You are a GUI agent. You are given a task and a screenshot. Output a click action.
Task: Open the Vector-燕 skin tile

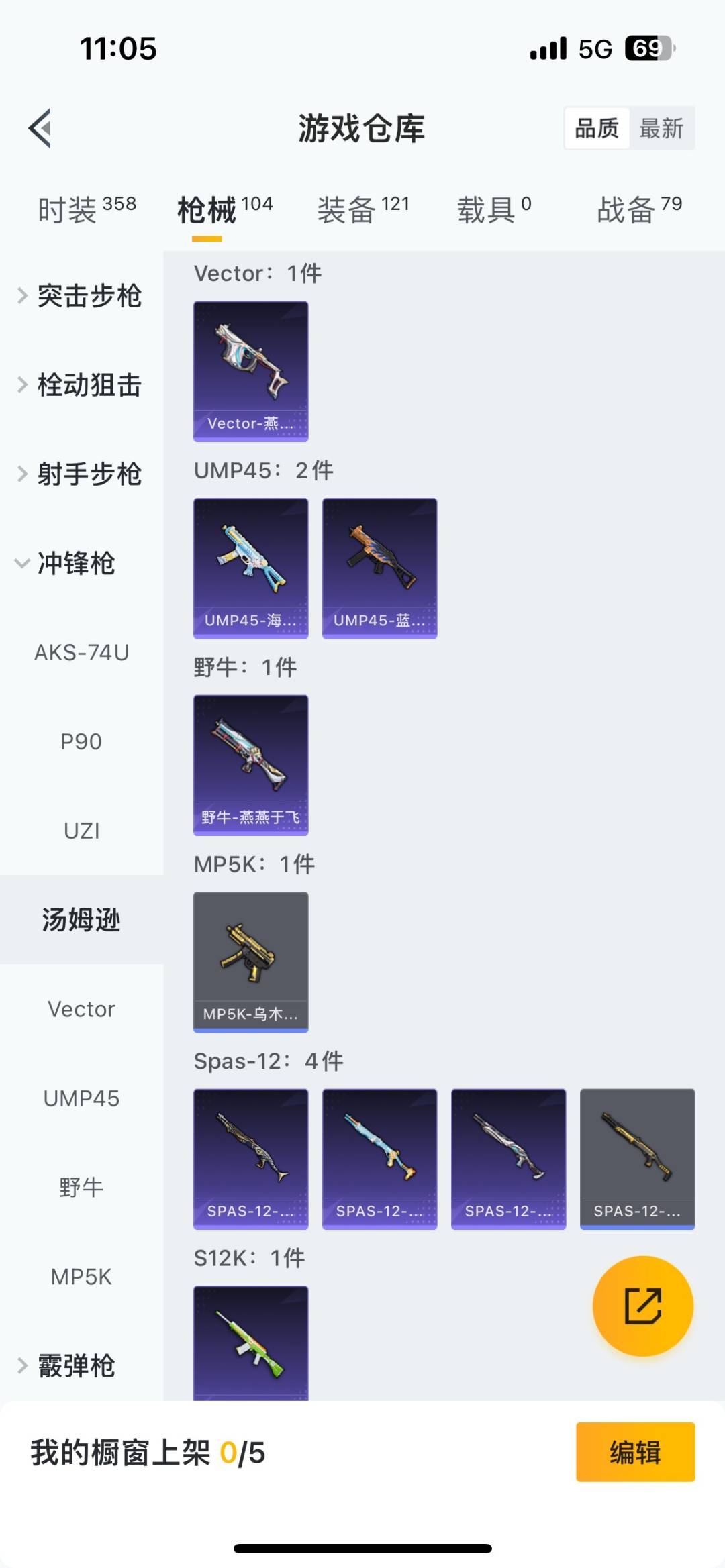[251, 371]
